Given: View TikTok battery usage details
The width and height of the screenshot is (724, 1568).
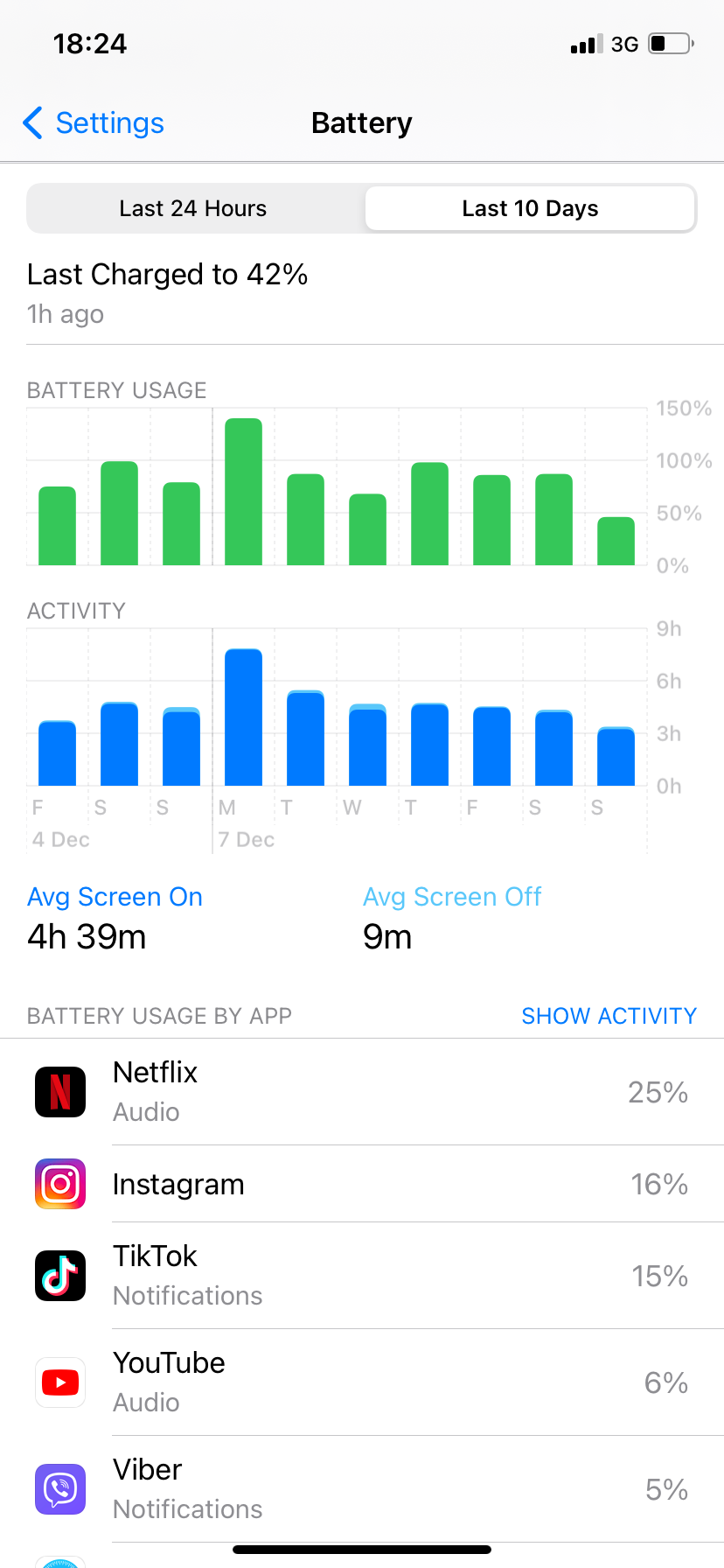Looking at the screenshot, I should (362, 1276).
